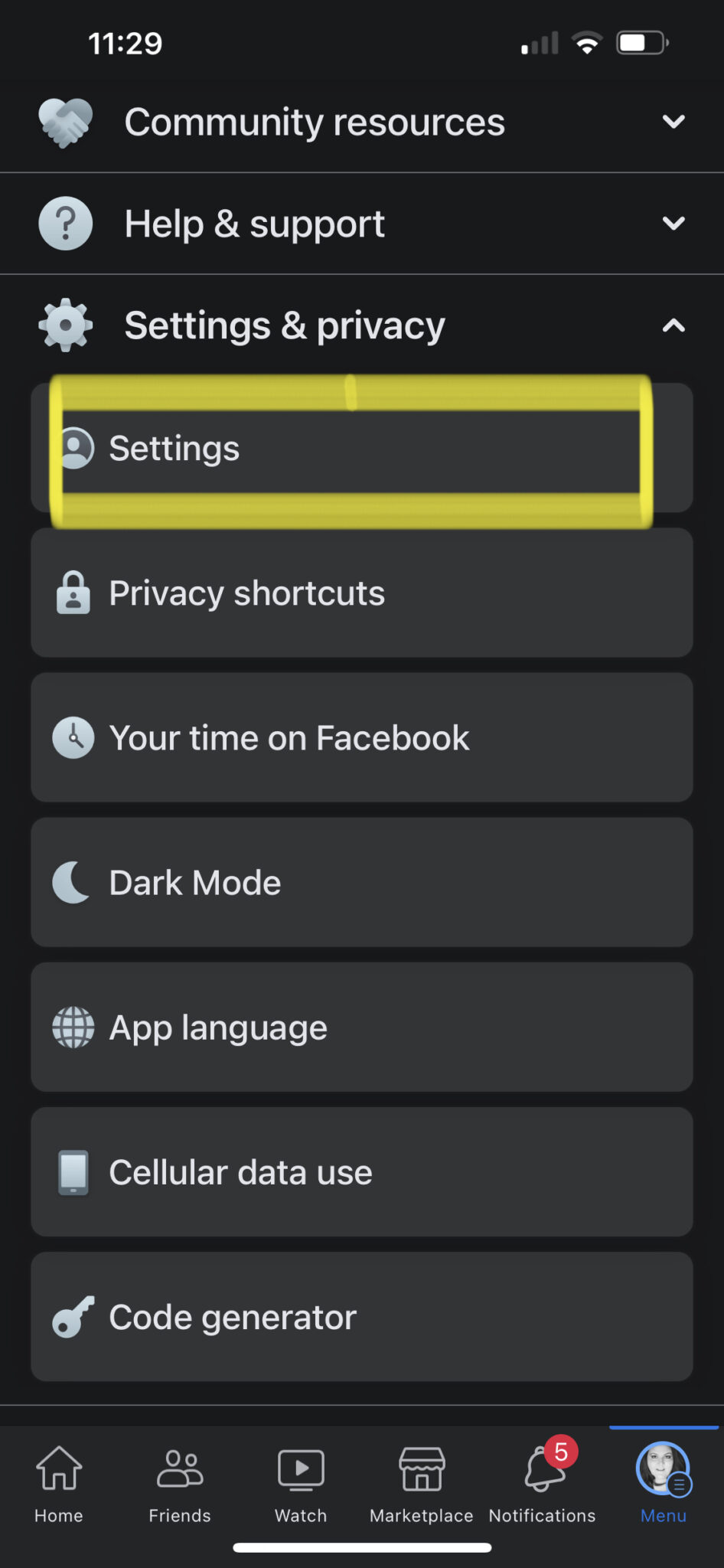Open Cellular data use
Viewport: 724px width, 1568px height.
point(362,1171)
